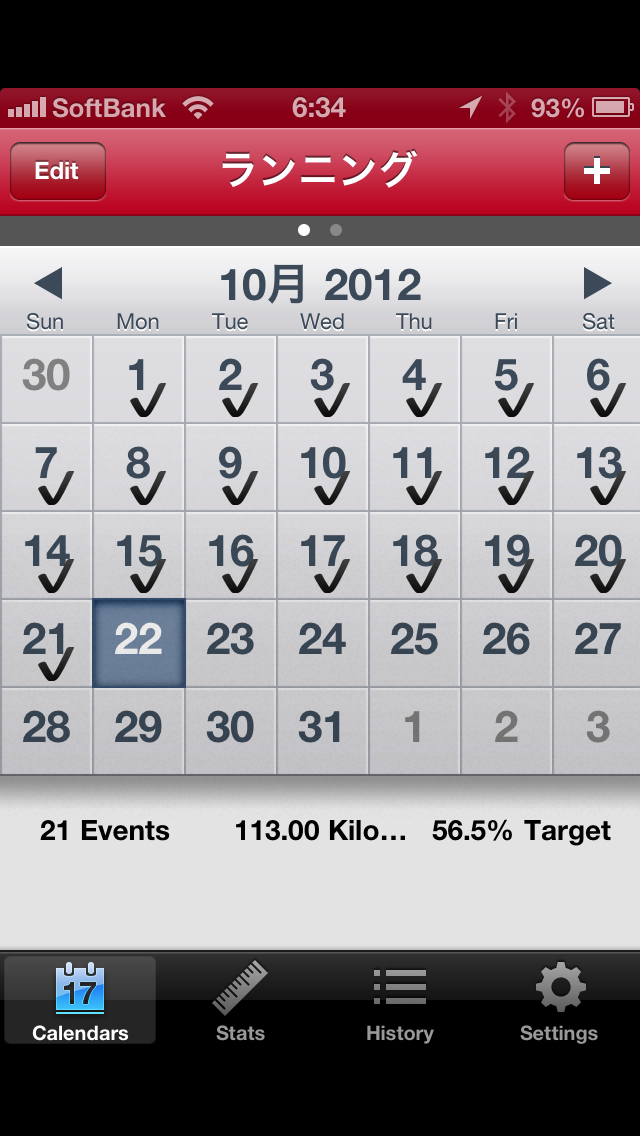Add a new running event
Screen dimensions: 640x1136
click(x=596, y=171)
